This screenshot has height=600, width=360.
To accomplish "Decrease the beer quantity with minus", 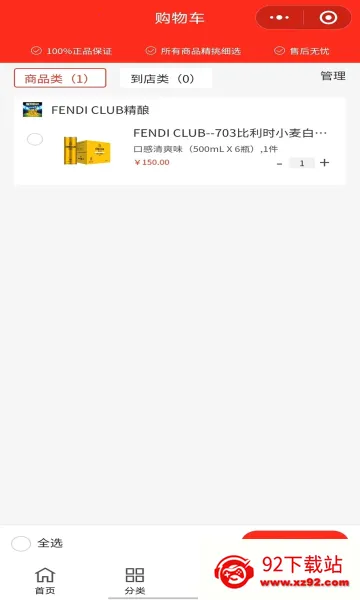I will [280, 163].
